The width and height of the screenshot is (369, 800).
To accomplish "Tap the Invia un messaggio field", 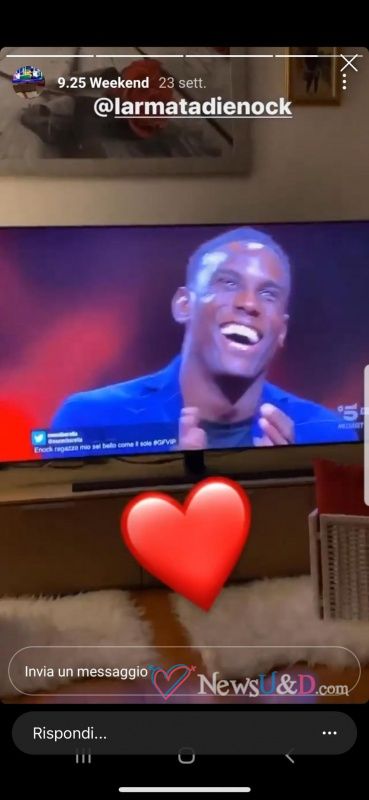I will (x=184, y=671).
